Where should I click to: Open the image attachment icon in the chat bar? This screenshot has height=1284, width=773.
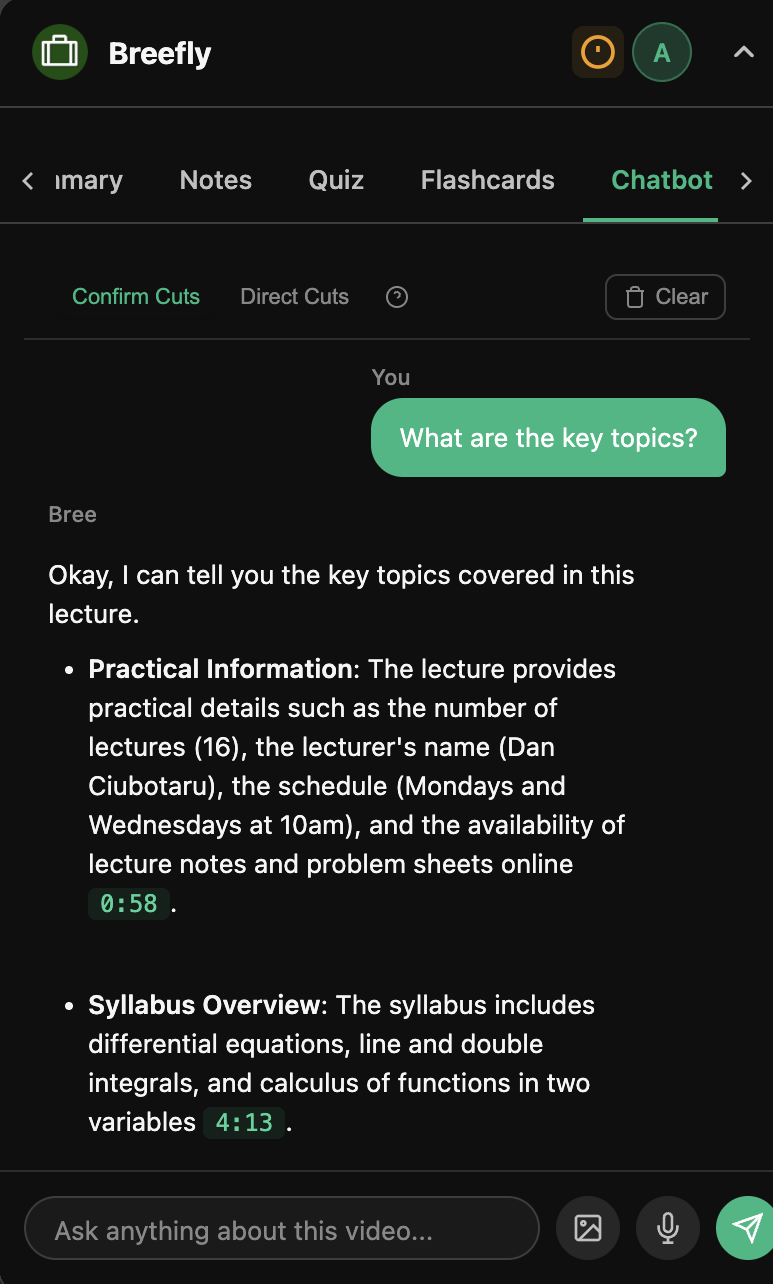[587, 1228]
